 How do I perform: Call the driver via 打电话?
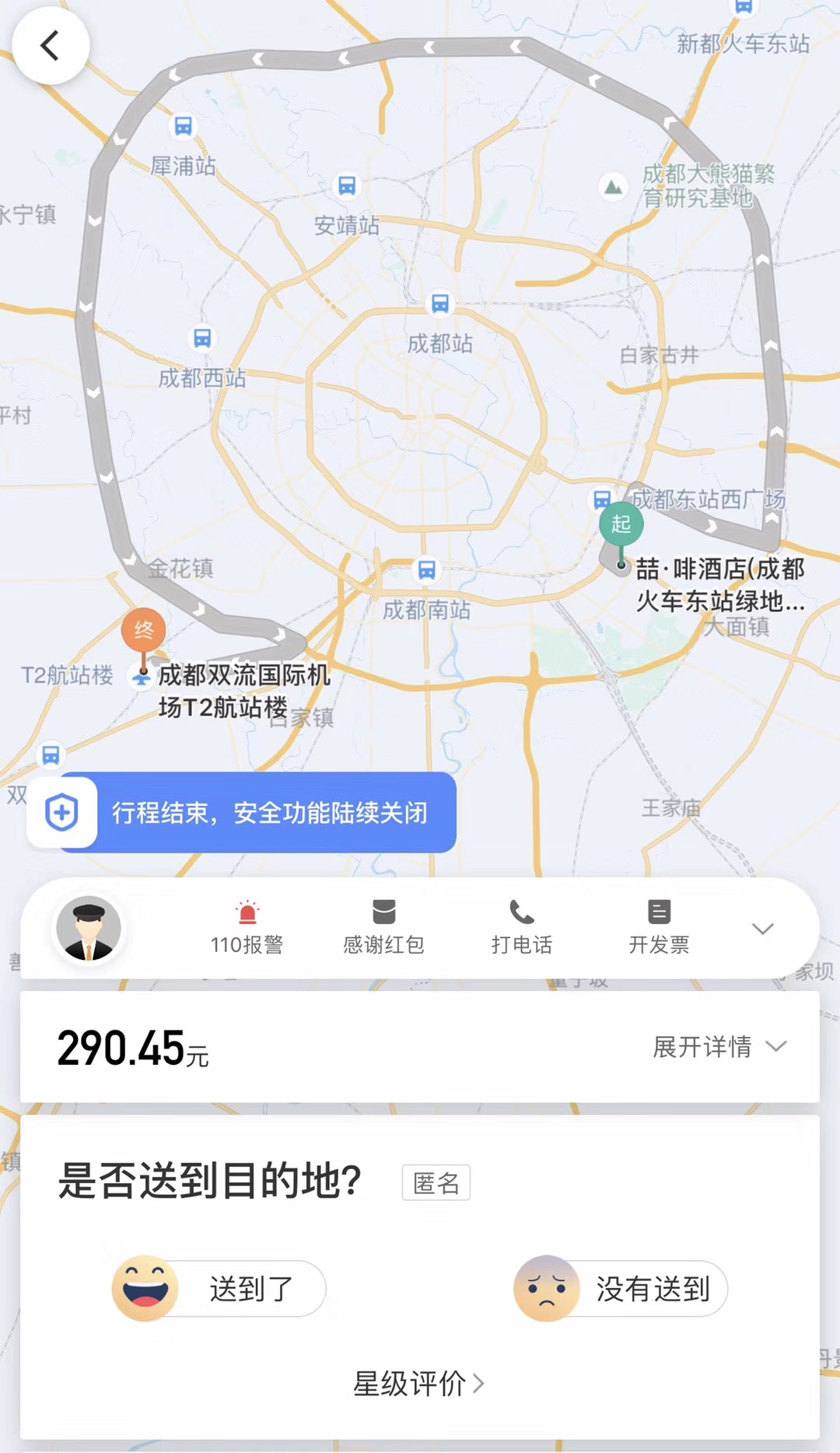(521, 929)
